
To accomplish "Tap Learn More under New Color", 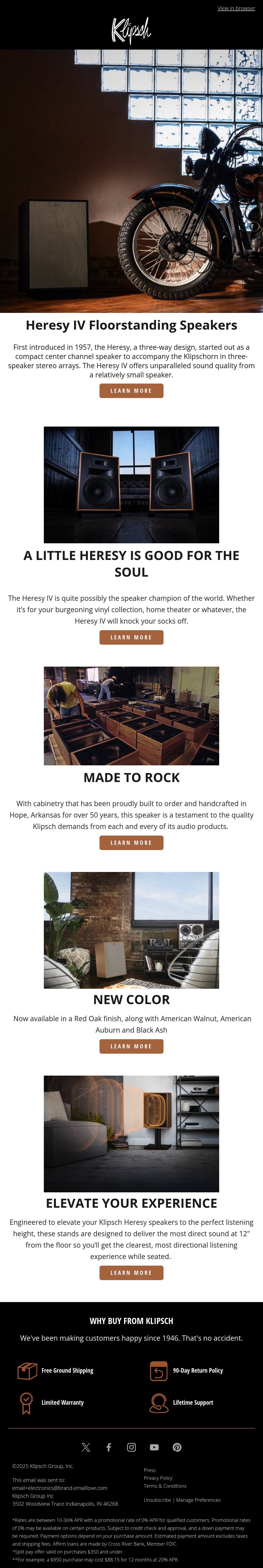I will point(131,1046).
